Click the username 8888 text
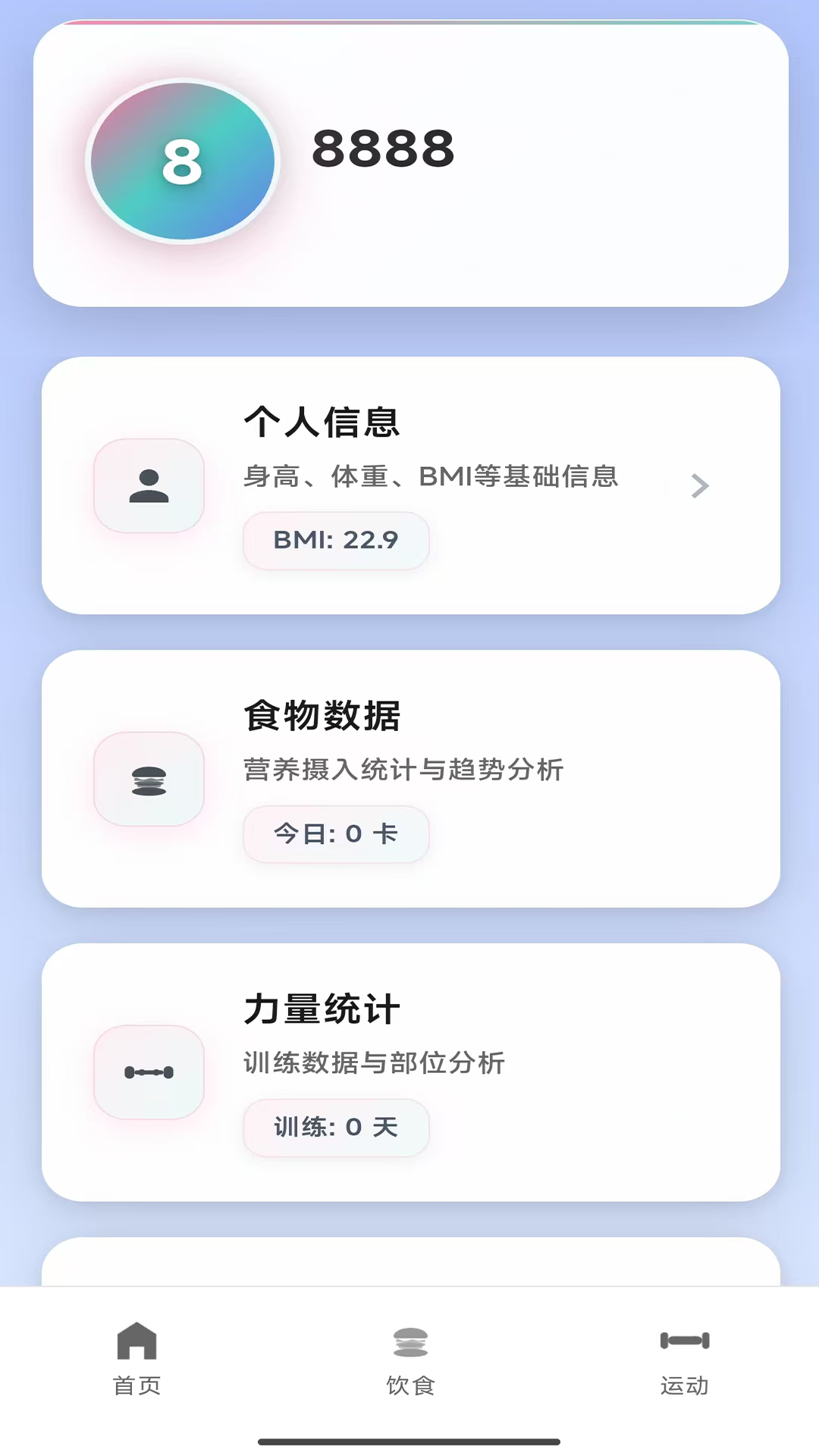 pos(384,150)
